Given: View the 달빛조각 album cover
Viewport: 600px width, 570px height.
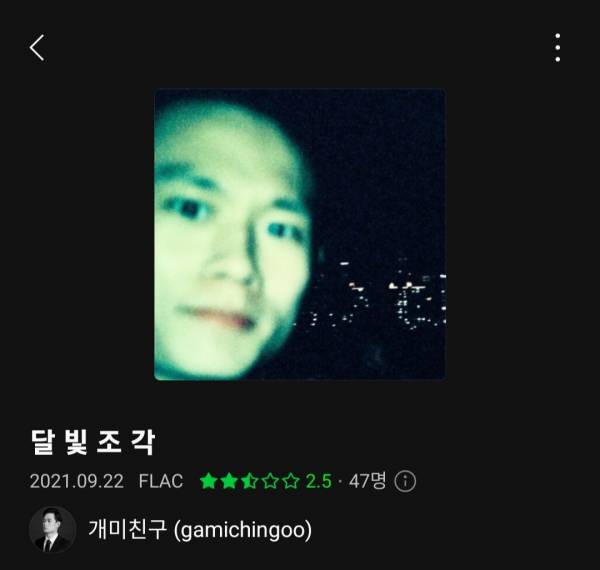Looking at the screenshot, I should pyautogui.click(x=299, y=234).
